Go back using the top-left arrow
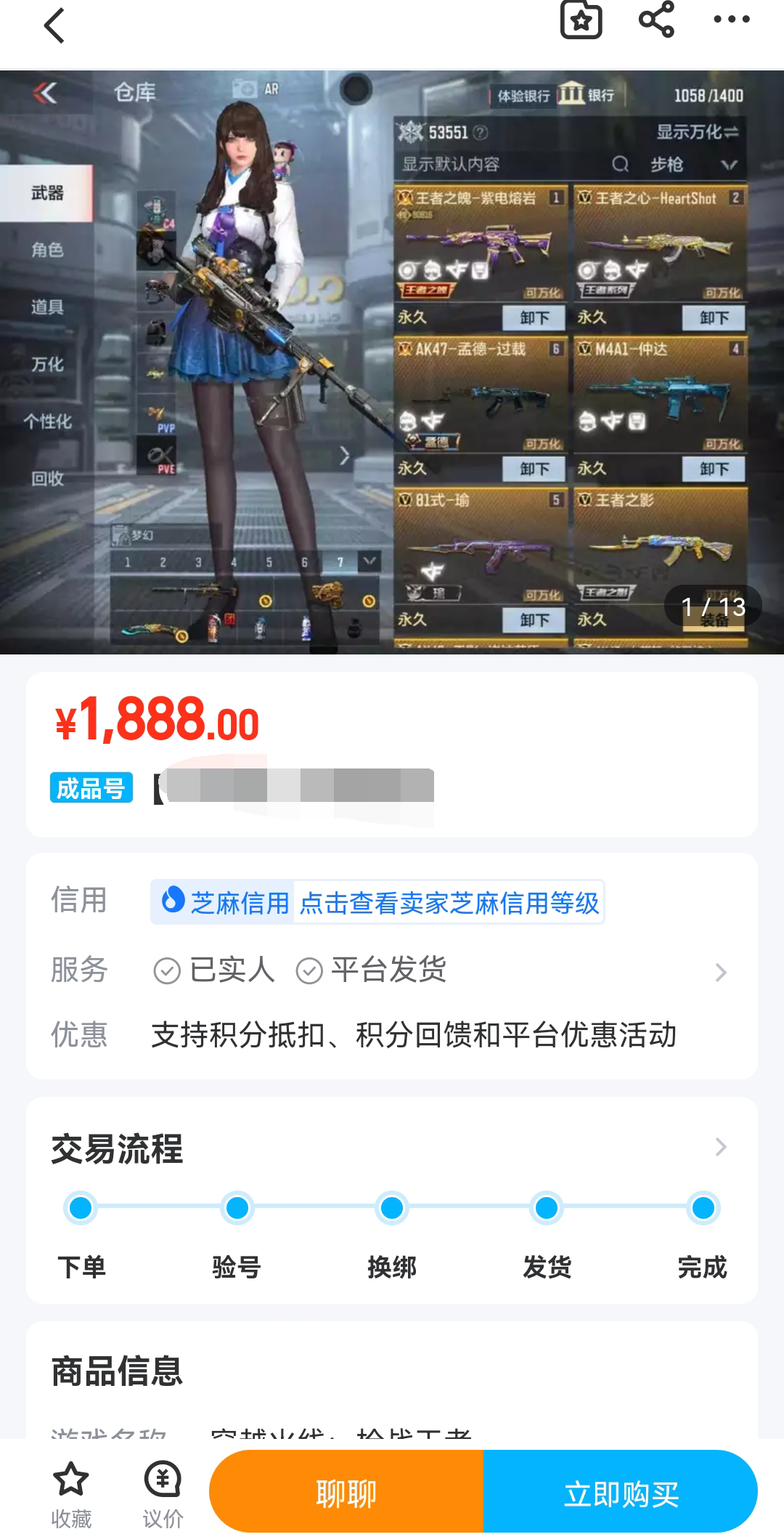This screenshot has width=784, height=1537. [55, 26]
